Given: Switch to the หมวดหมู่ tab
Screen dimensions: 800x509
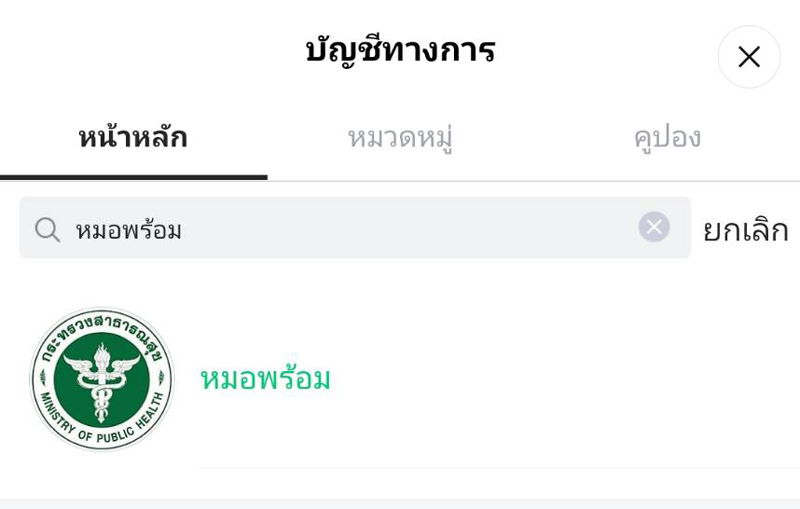Looking at the screenshot, I should (400, 138).
